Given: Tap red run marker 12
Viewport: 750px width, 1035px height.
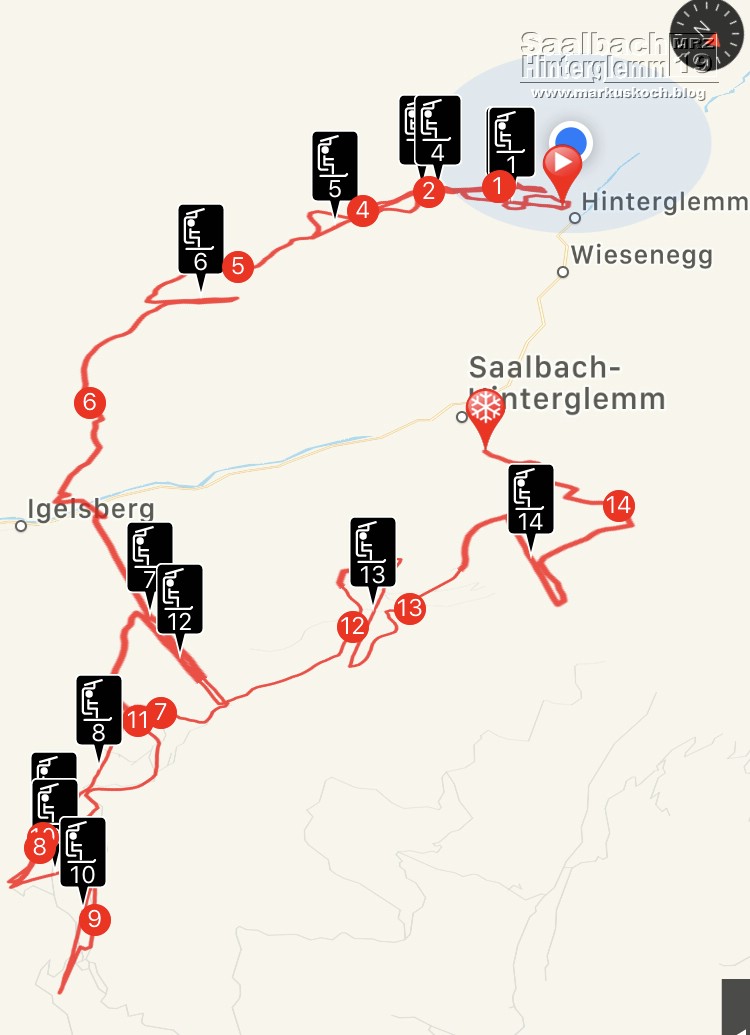Looking at the screenshot, I should point(352,627).
